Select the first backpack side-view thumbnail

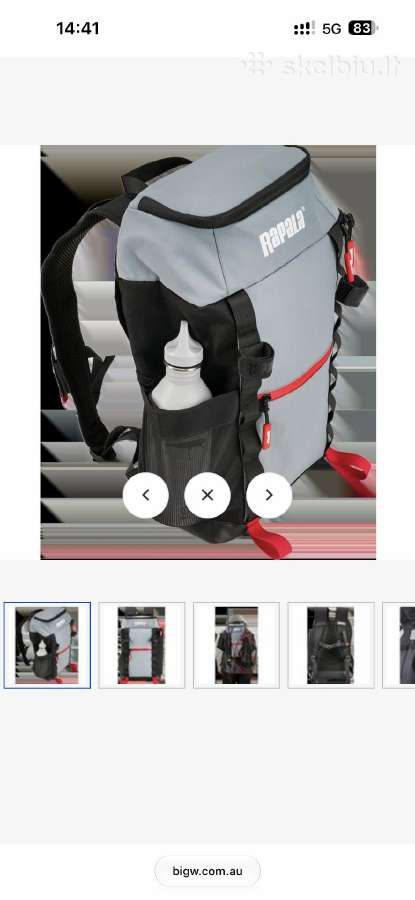[x=47, y=645]
